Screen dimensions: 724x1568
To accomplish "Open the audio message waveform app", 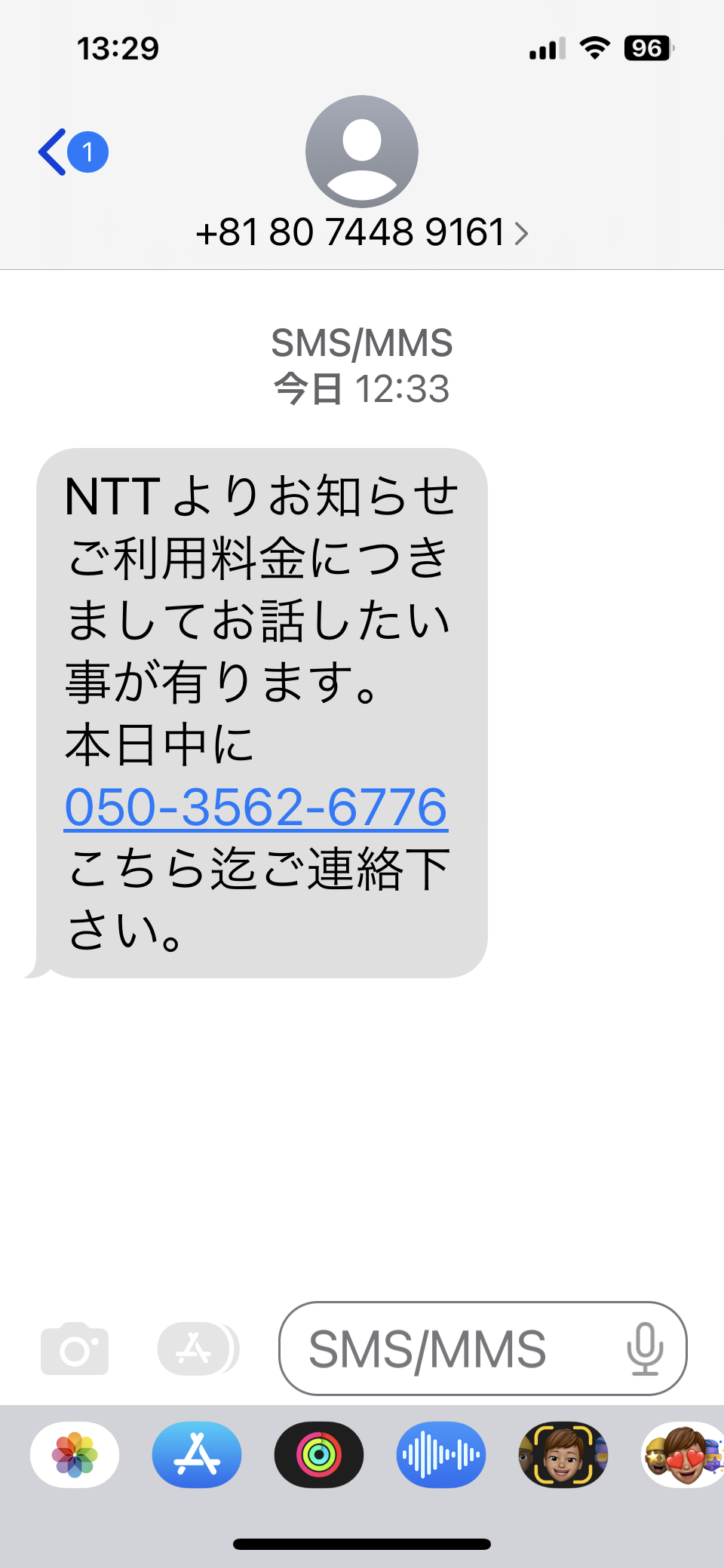I will coord(441,1455).
